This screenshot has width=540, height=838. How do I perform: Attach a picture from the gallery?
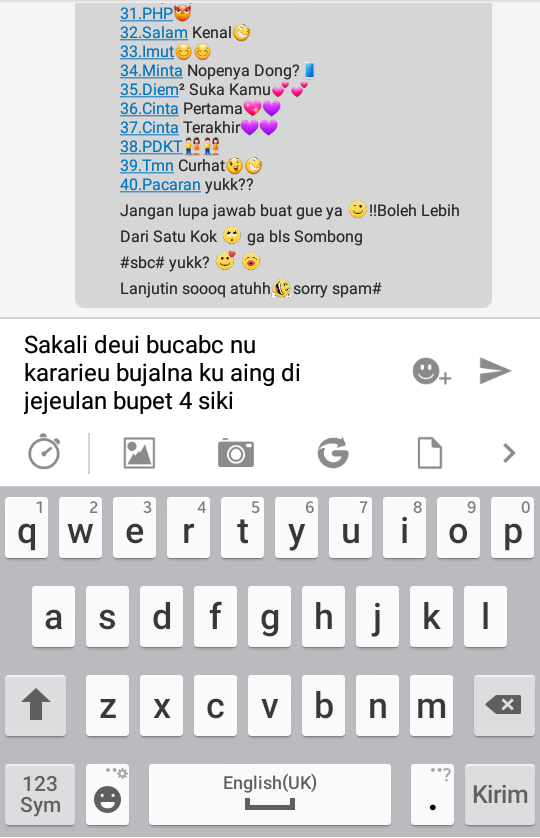click(x=139, y=453)
